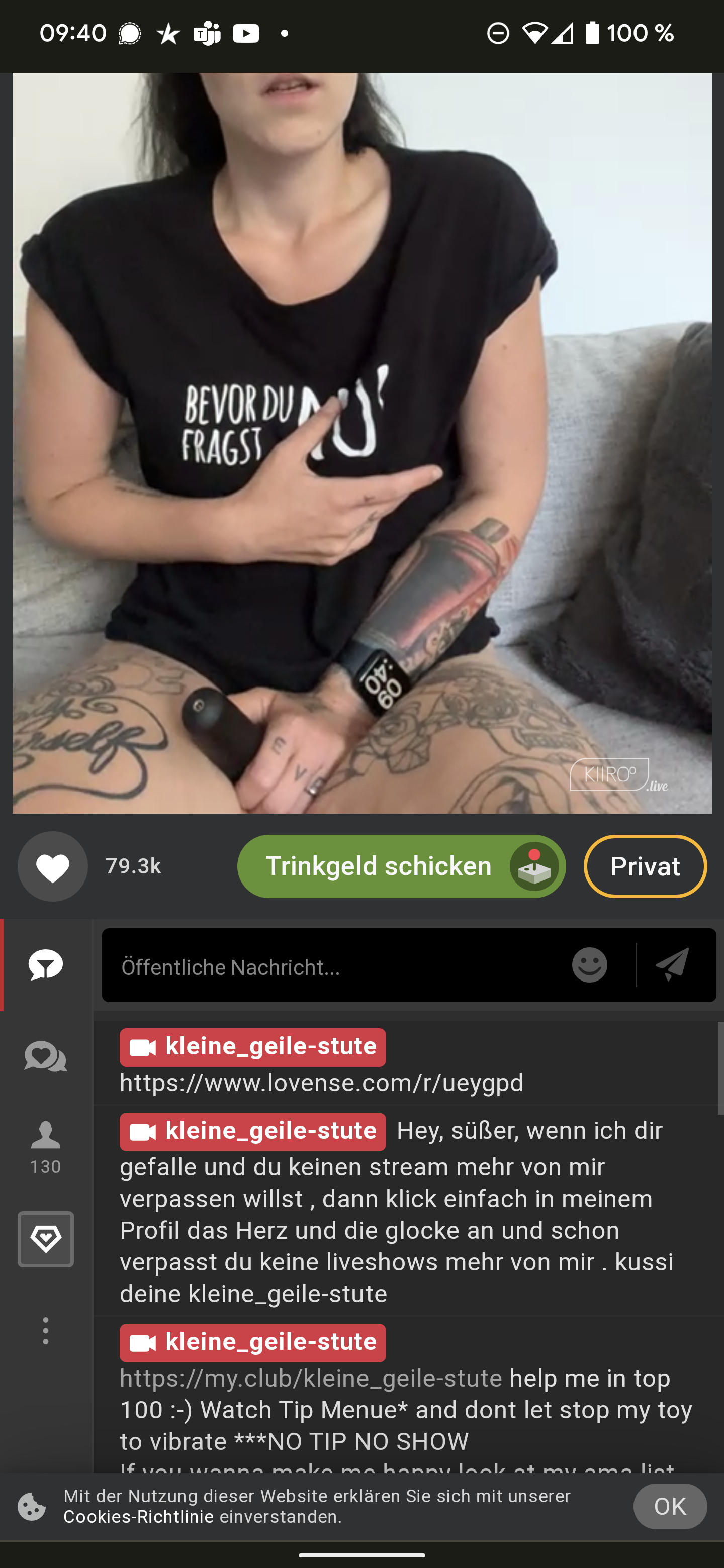Viewport: 724px width, 1568px height.
Task: Tap the heart favorite button
Action: [x=52, y=866]
